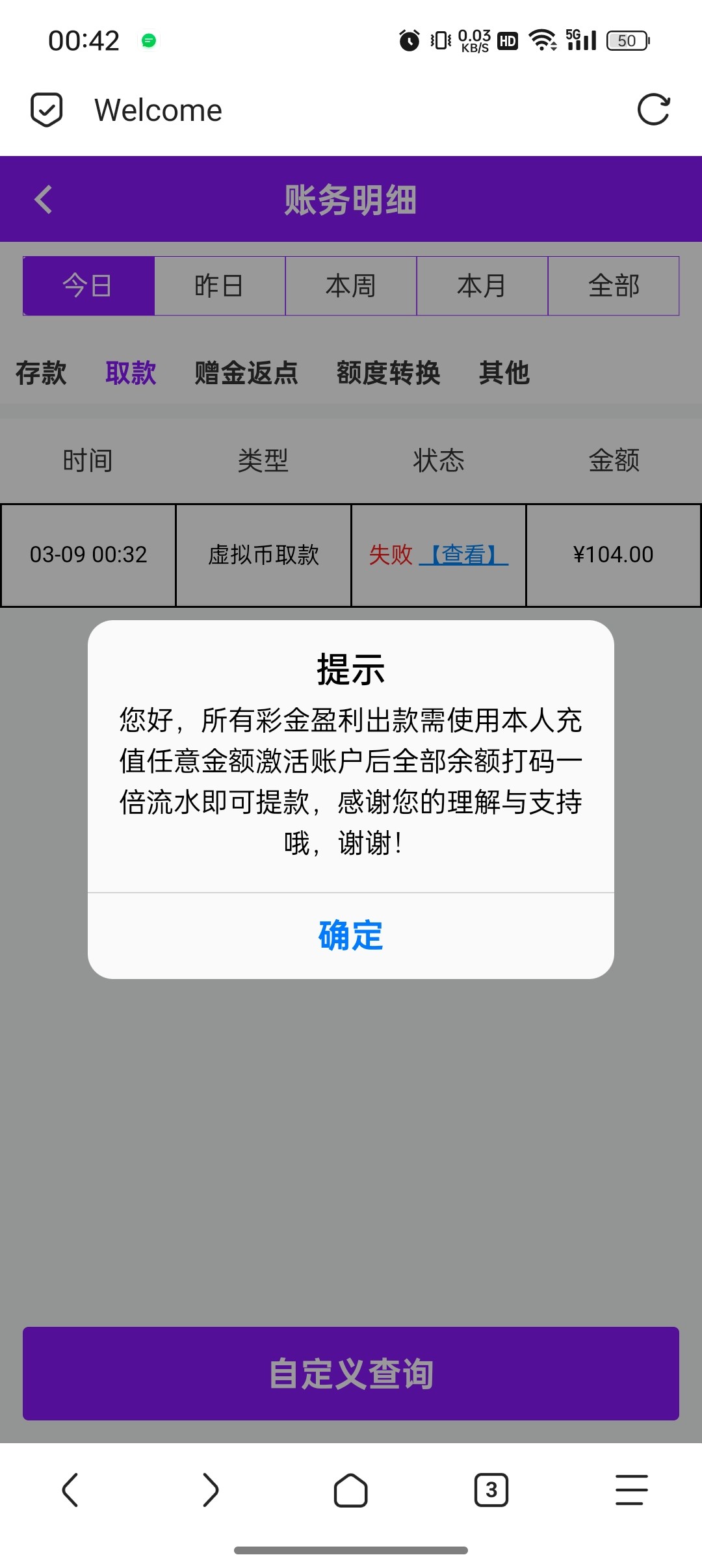This screenshot has height=1568, width=702.
Task: Open the 额度转换 category filter
Action: (x=389, y=373)
